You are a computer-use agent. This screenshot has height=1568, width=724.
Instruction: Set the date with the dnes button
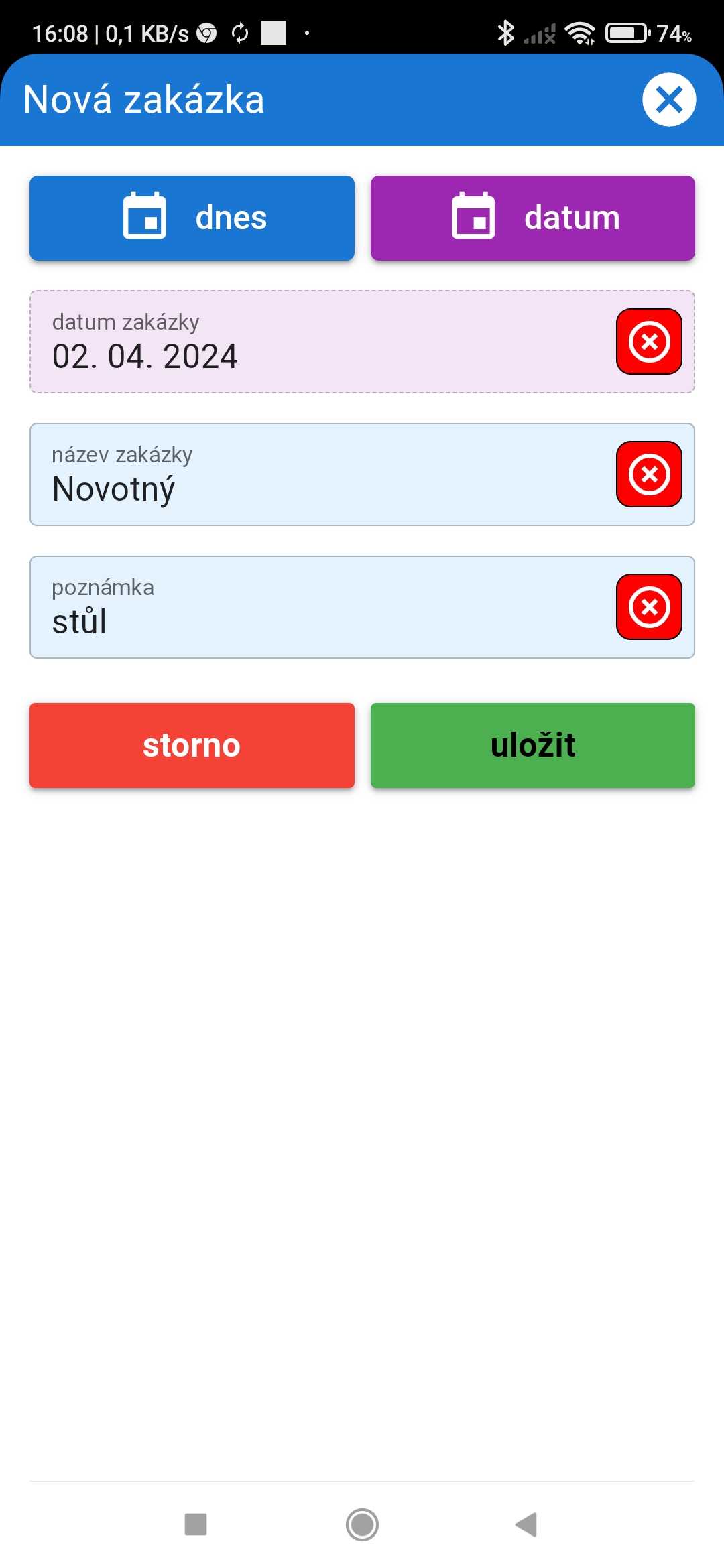(x=192, y=218)
